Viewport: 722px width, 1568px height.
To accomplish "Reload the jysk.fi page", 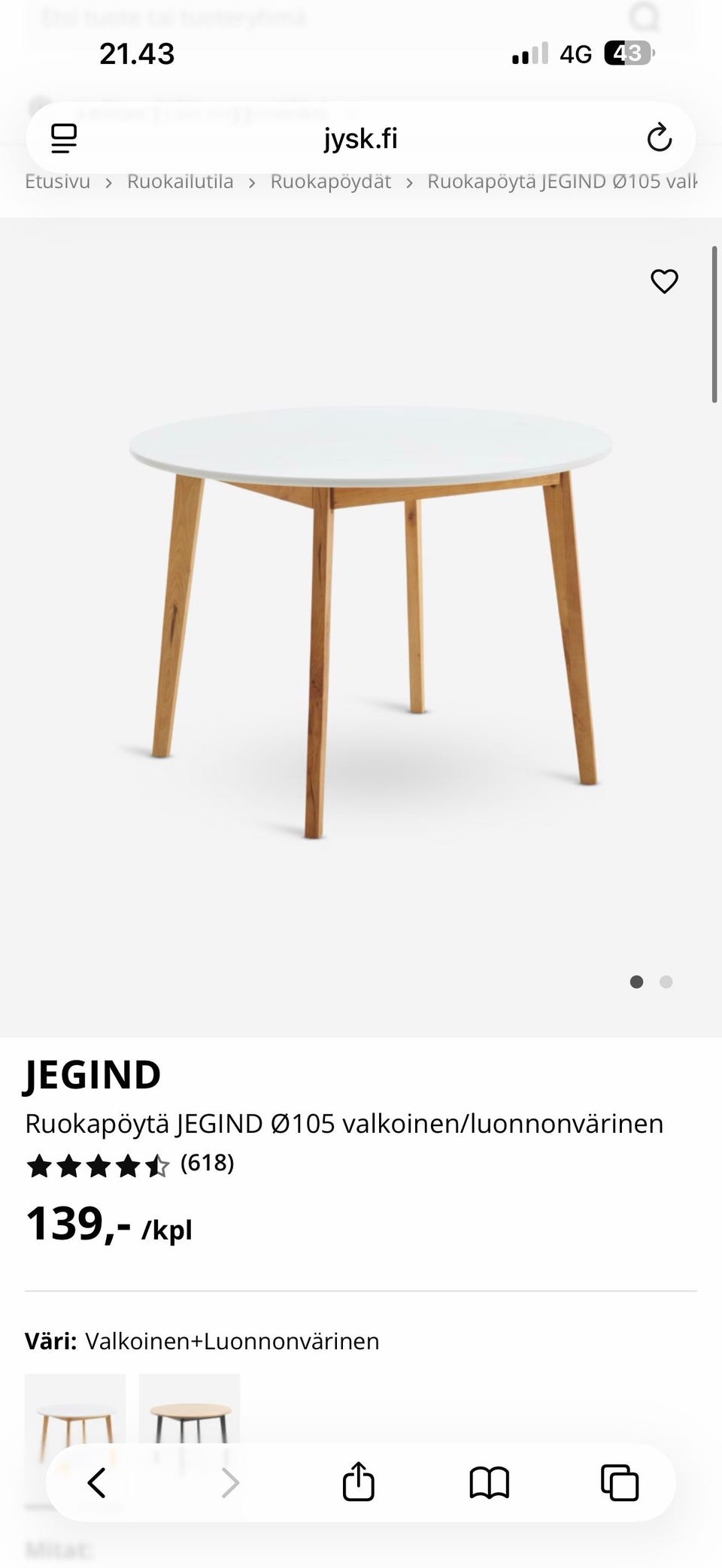I will click(659, 138).
